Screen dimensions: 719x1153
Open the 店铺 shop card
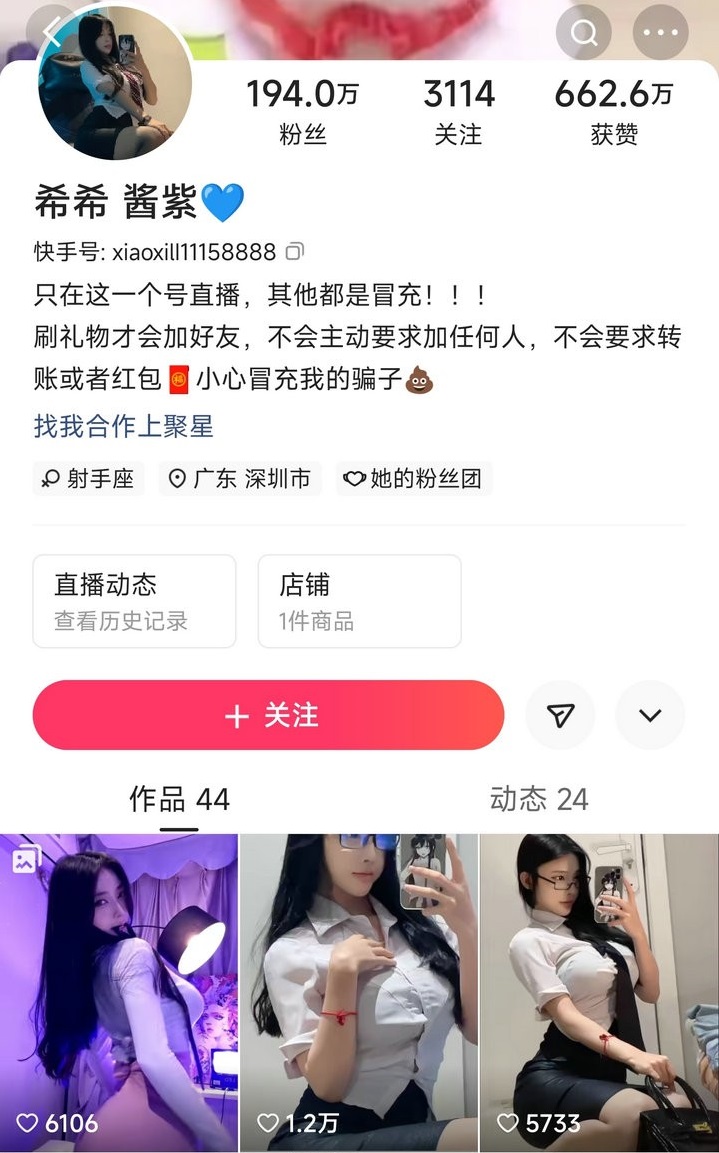(x=359, y=601)
